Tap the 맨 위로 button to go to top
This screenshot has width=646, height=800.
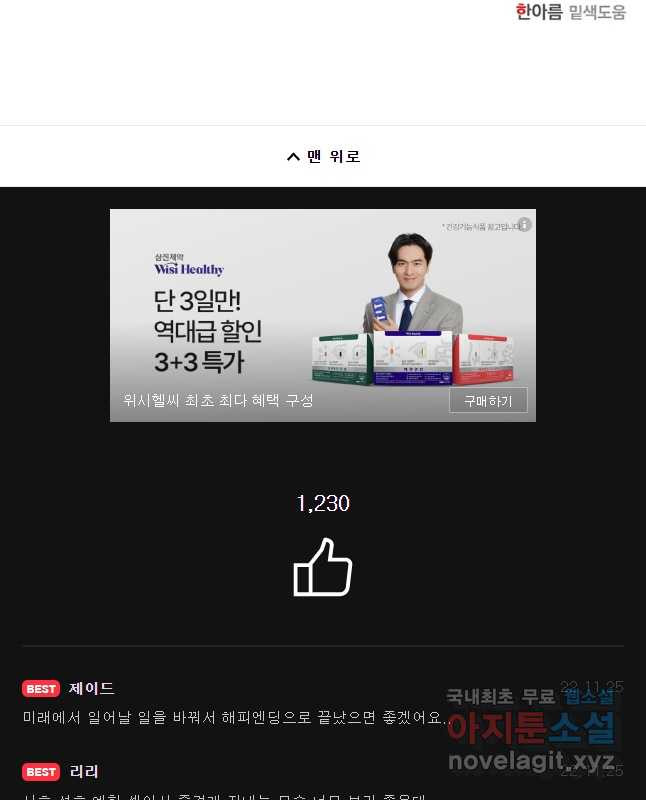323,156
